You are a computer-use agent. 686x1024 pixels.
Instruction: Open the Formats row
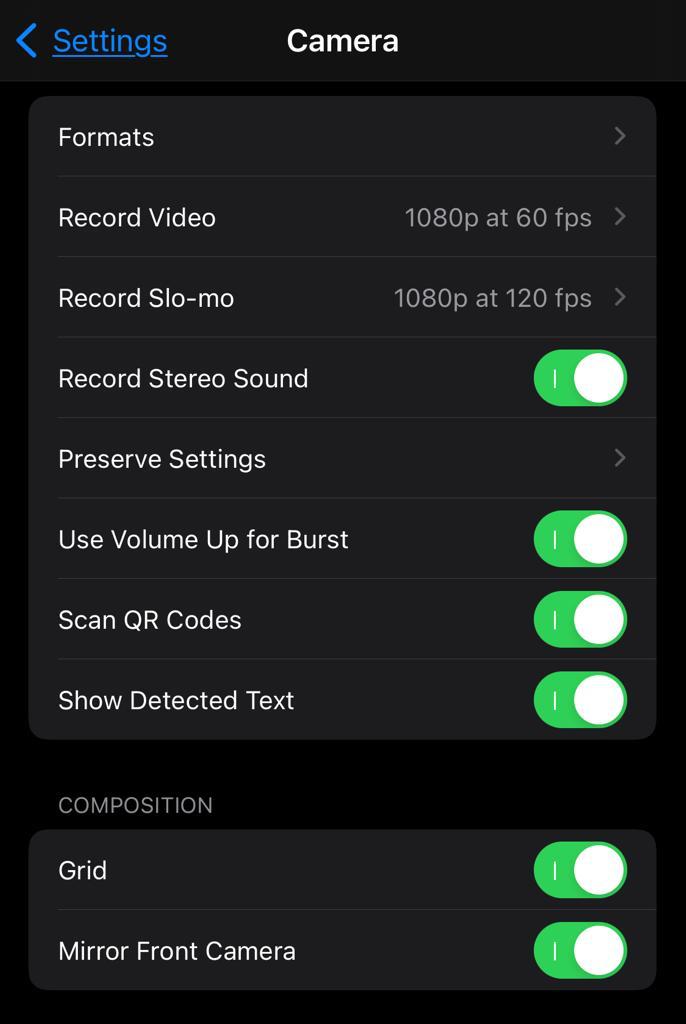pos(342,137)
